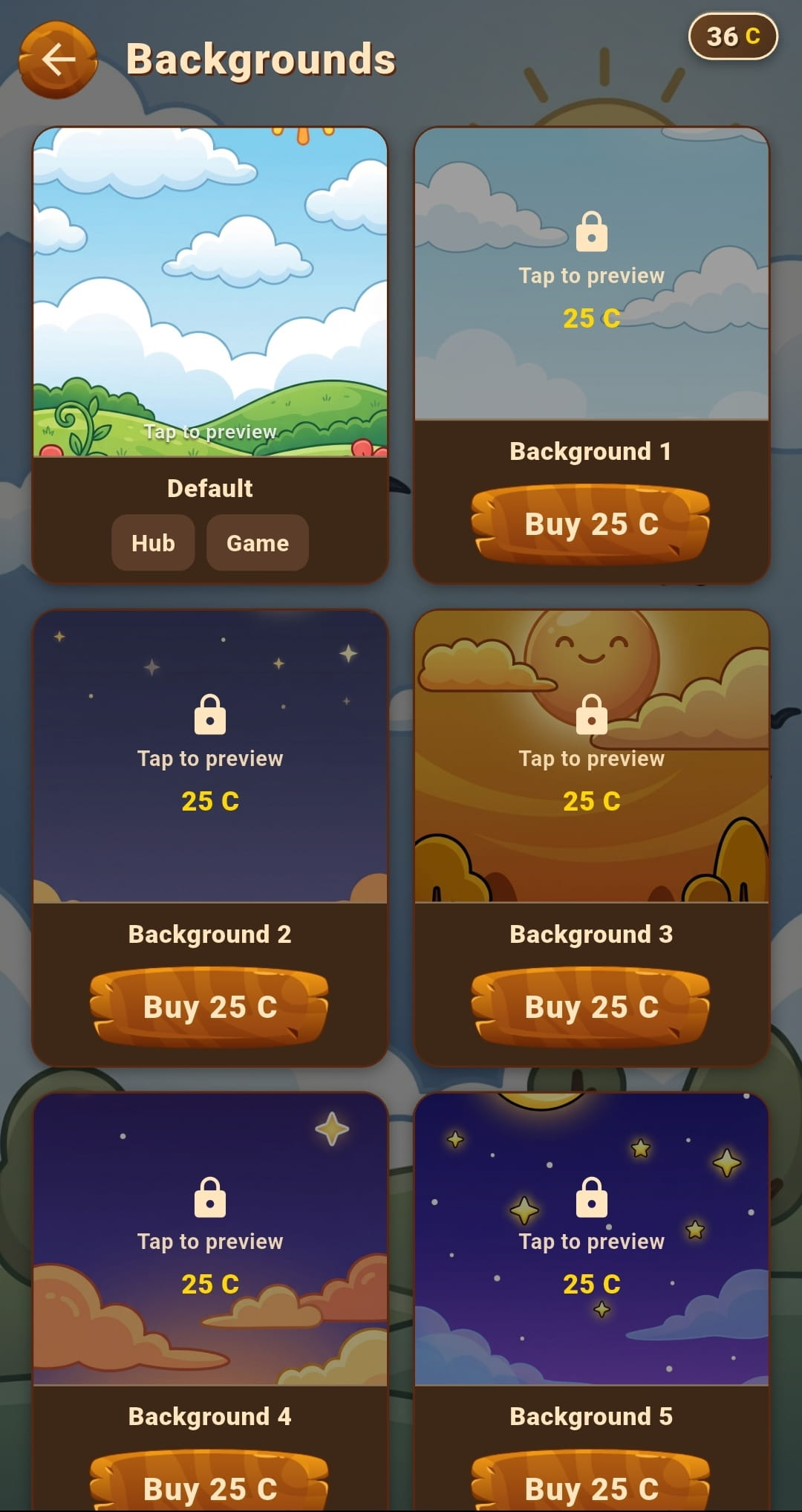The height and width of the screenshot is (1512, 802).
Task: Buy Background 5 for 25 C
Action: click(x=591, y=1486)
